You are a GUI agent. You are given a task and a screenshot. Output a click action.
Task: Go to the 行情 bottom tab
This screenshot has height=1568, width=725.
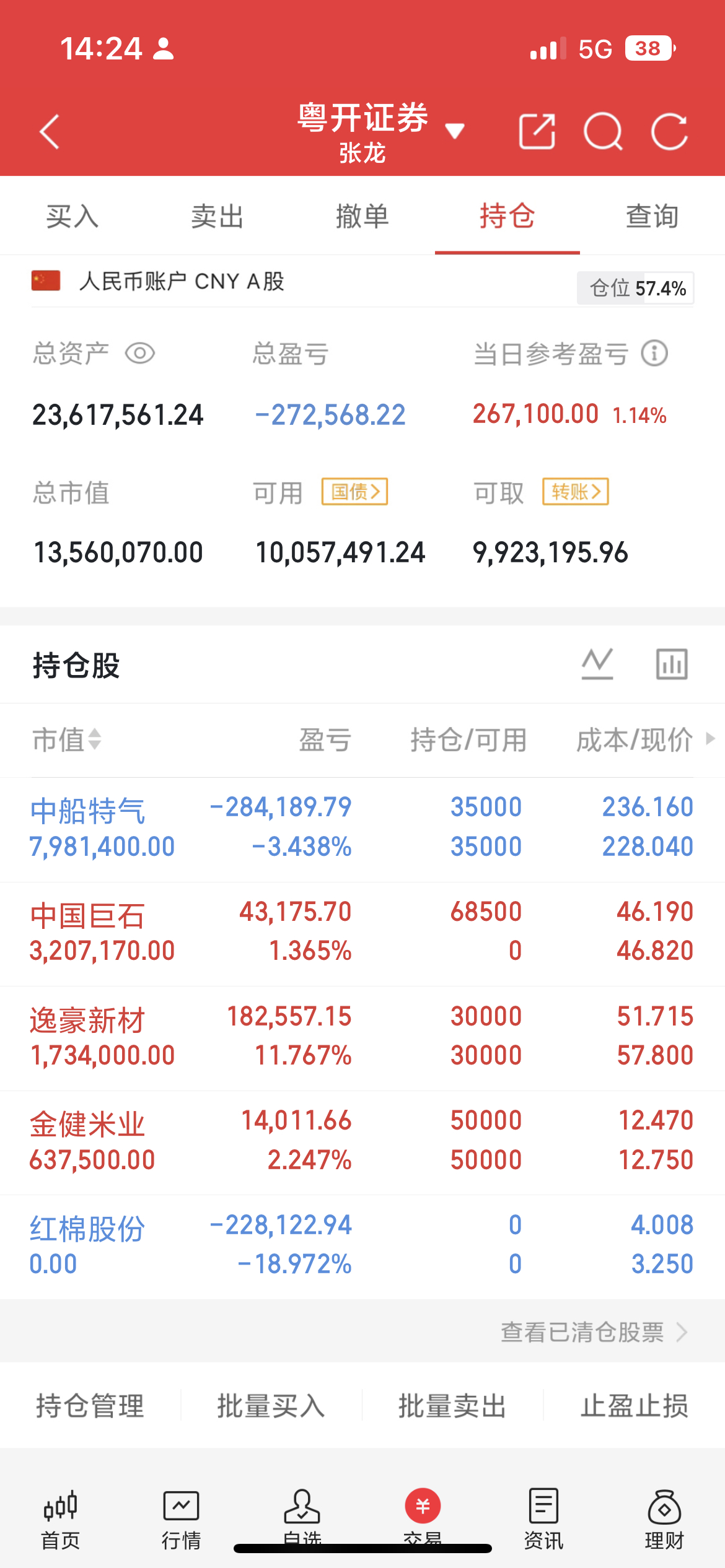pyautogui.click(x=181, y=1520)
